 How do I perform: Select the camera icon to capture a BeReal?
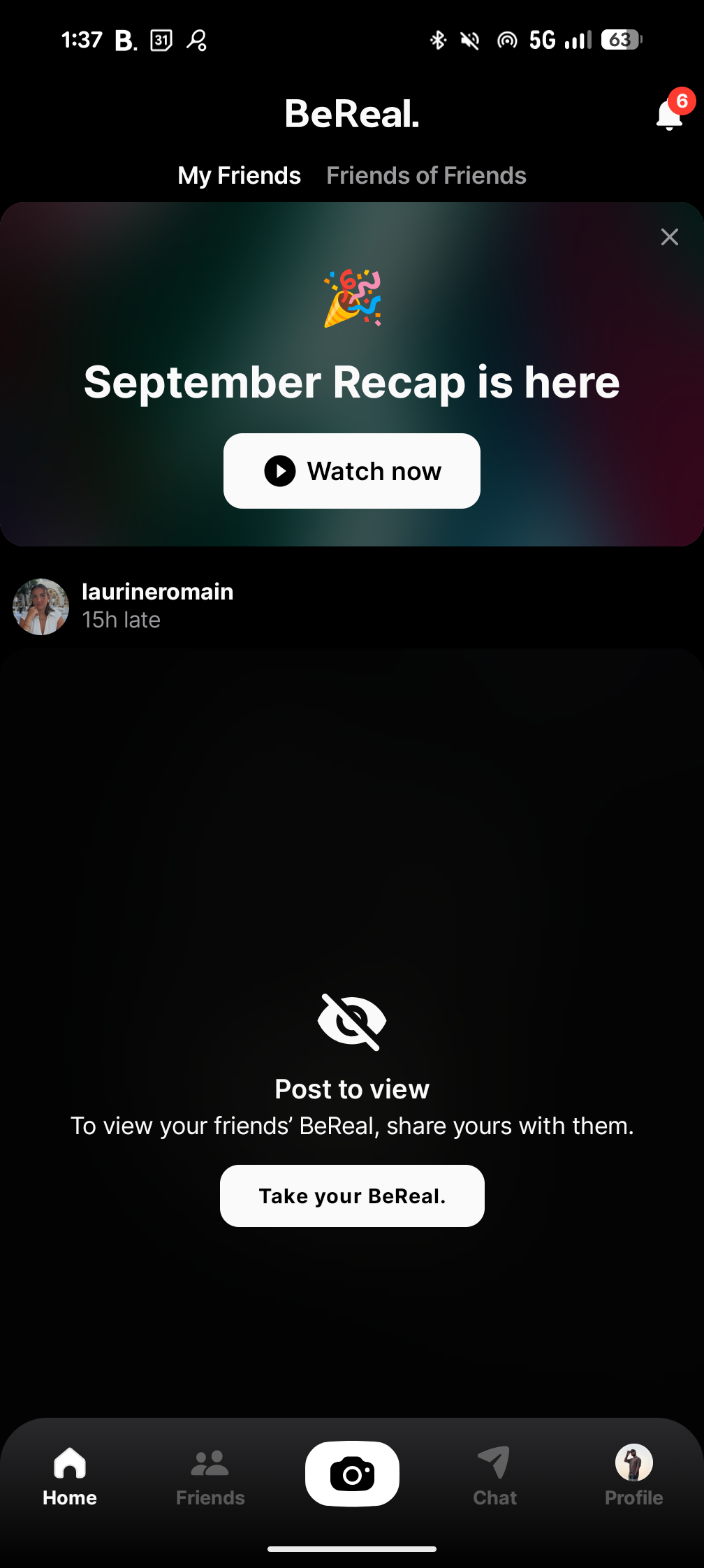[351, 1473]
